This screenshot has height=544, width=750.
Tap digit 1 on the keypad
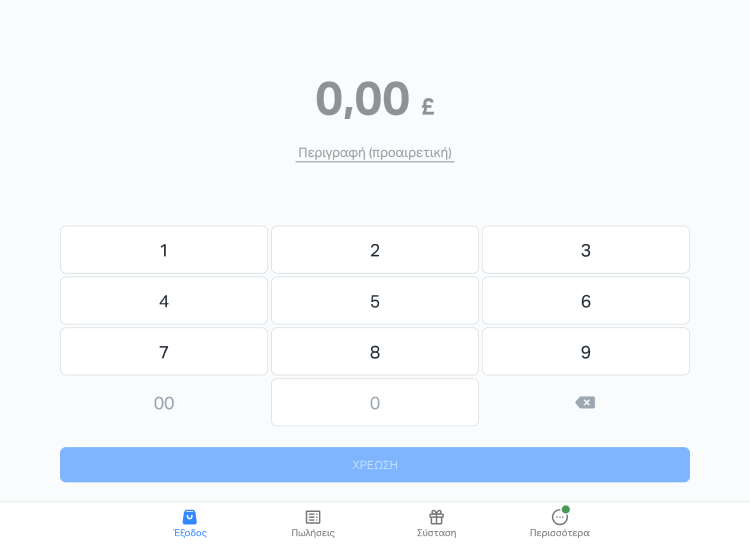pos(164,250)
